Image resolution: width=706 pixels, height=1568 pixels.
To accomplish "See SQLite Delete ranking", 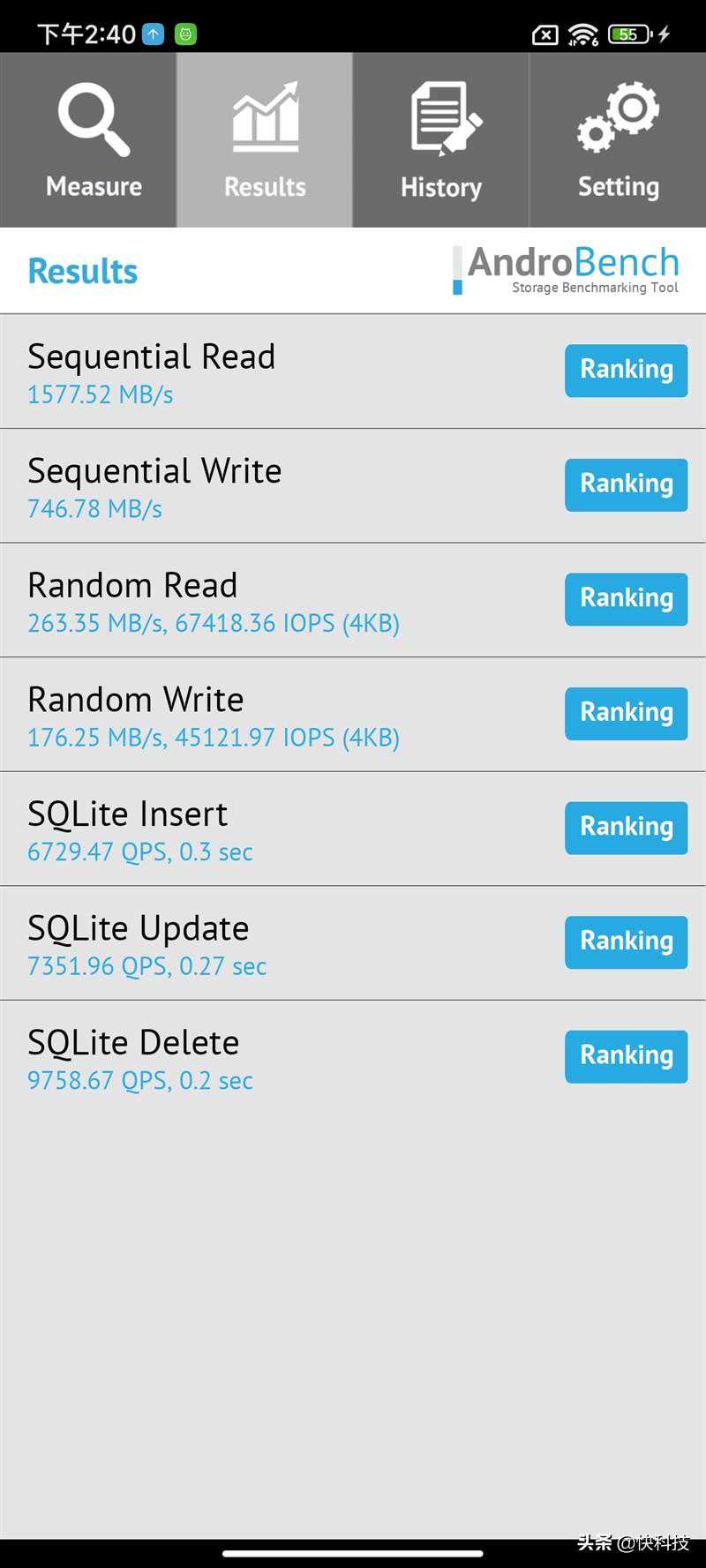I will (x=626, y=1056).
